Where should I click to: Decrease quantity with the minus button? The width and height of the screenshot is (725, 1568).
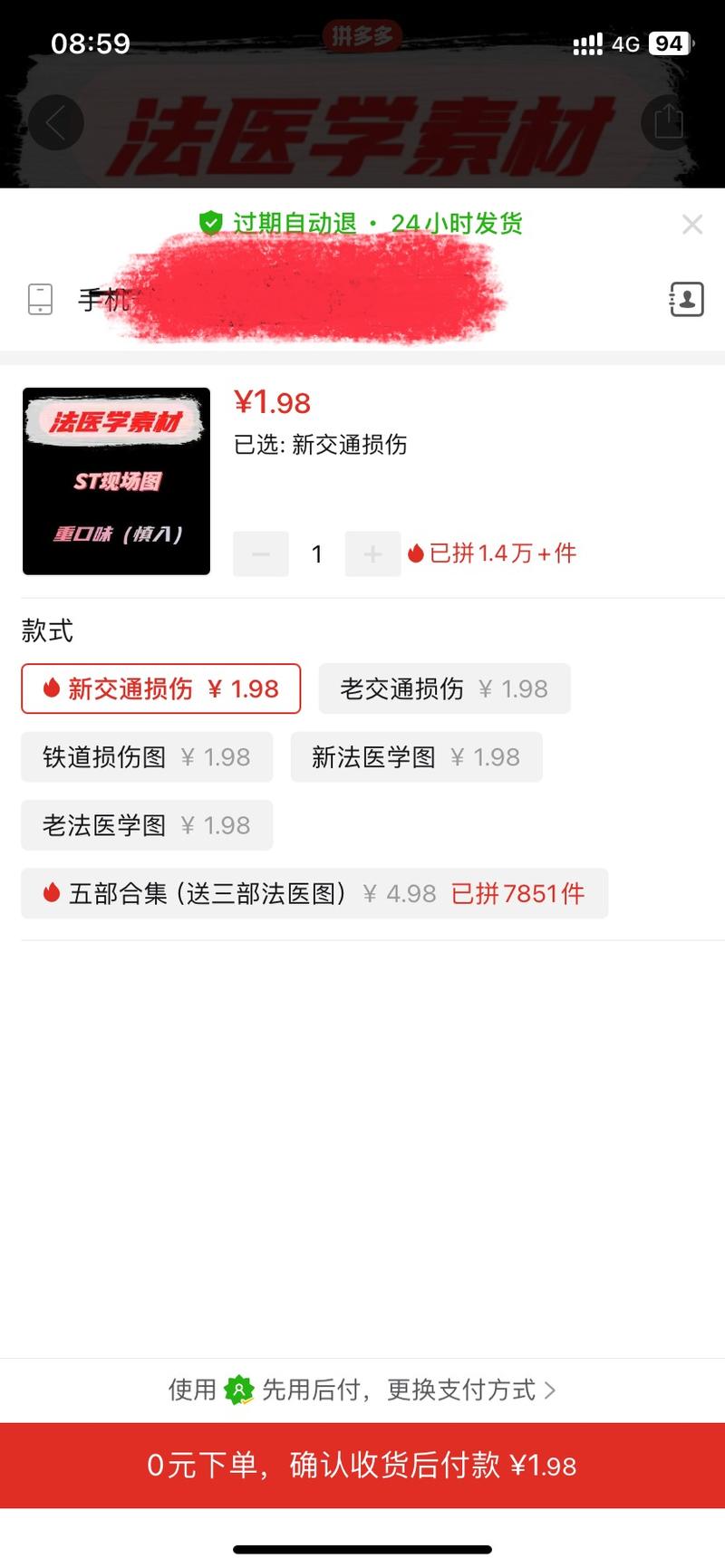261,554
